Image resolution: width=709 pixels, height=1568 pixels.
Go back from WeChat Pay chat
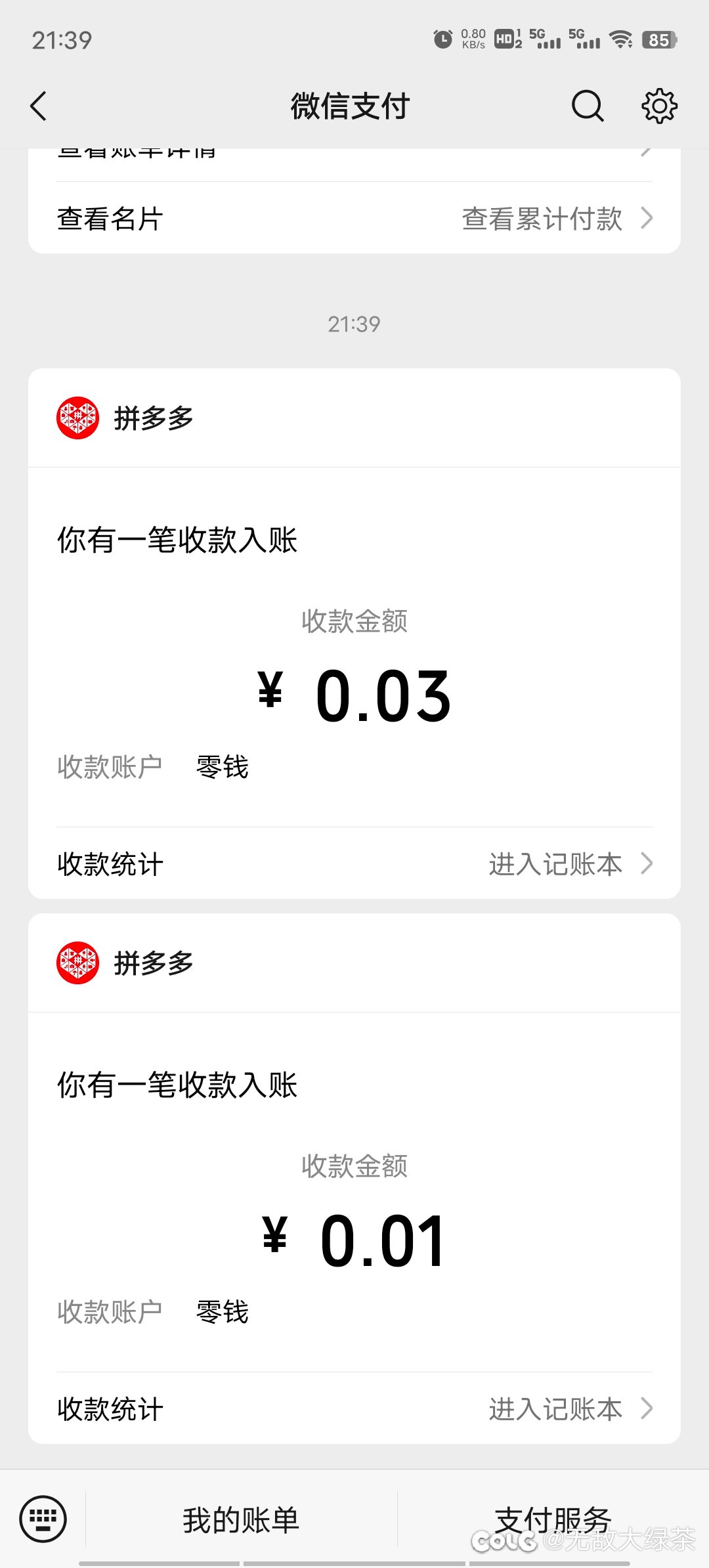[x=39, y=106]
